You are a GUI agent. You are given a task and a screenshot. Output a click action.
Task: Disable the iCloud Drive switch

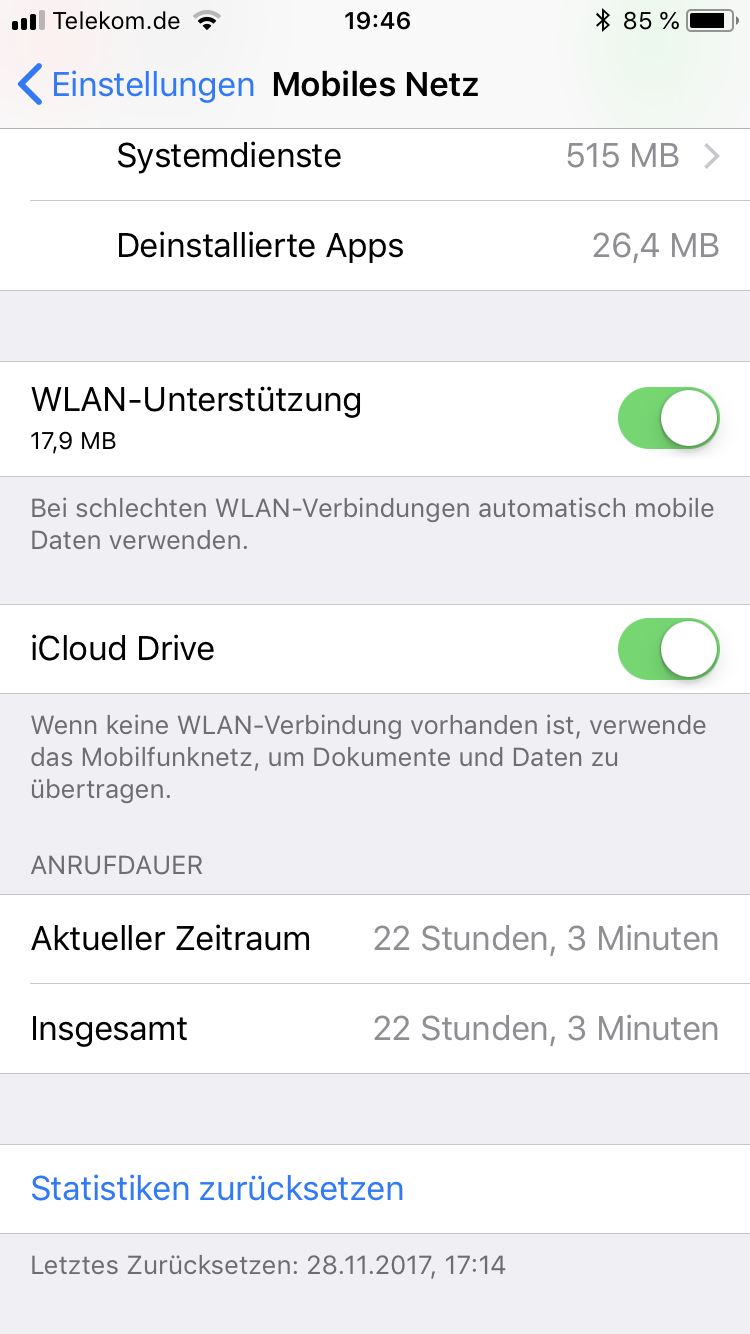(669, 649)
